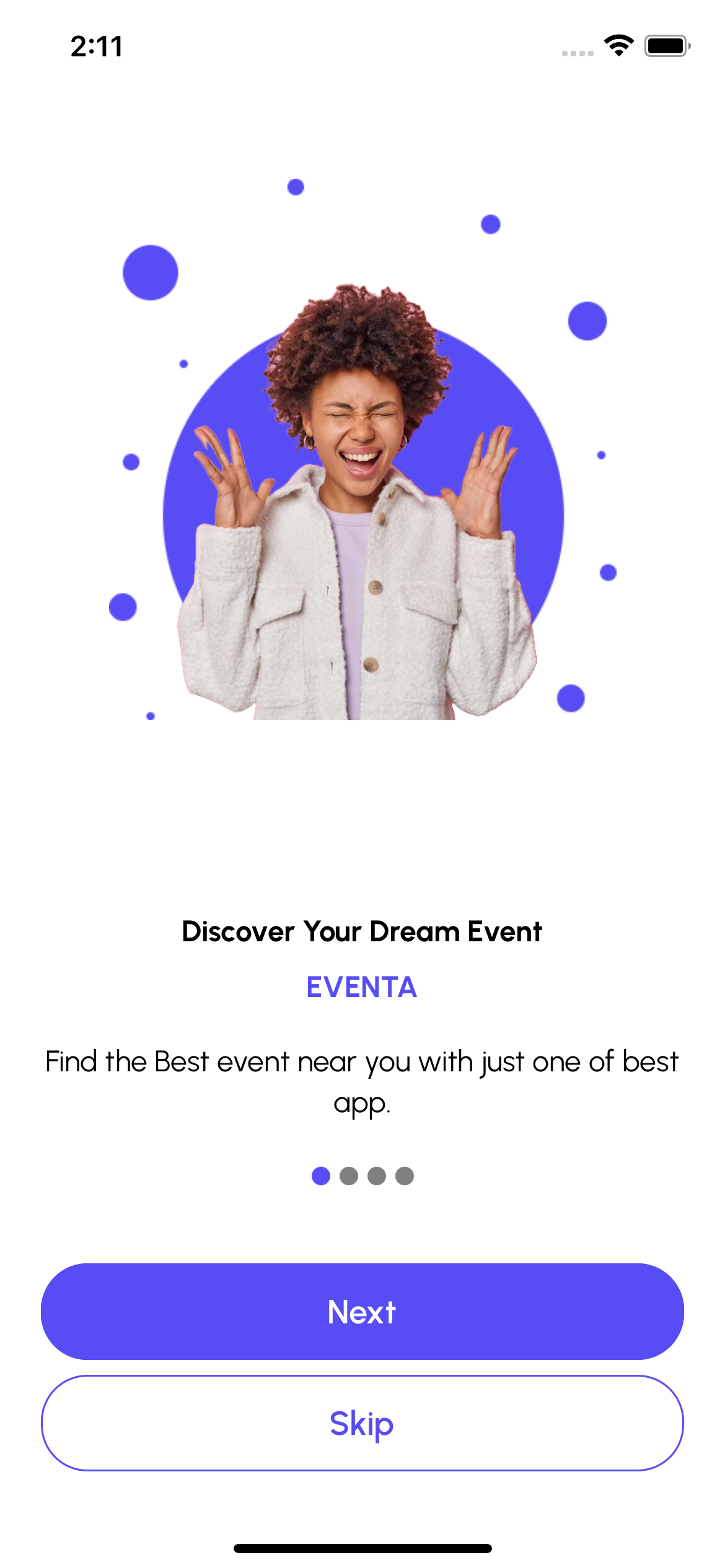Jump to the second page indicator dot
The height and width of the screenshot is (1568, 725).
pyautogui.click(x=349, y=1175)
